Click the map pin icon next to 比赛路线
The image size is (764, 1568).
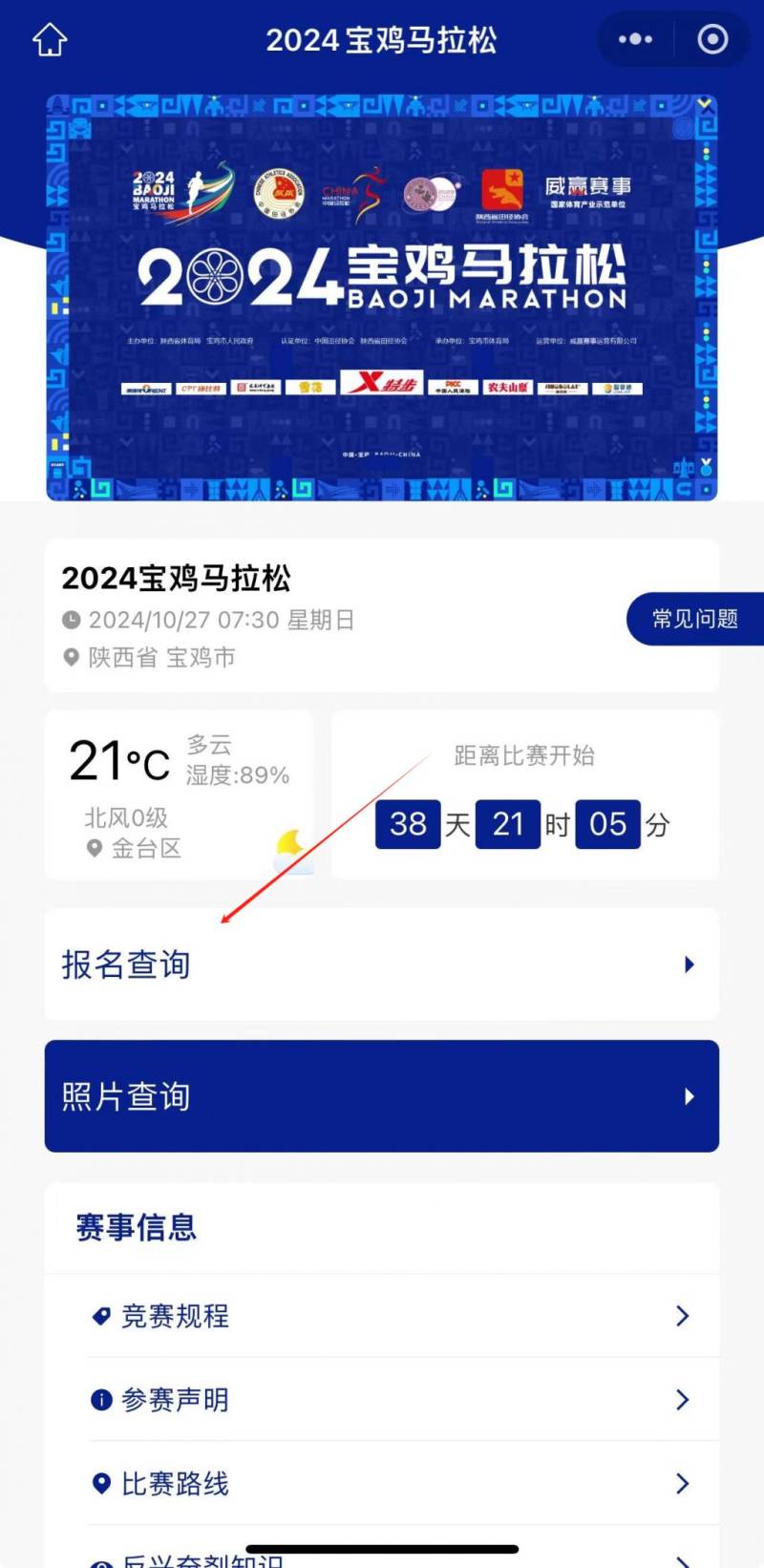(x=100, y=1483)
